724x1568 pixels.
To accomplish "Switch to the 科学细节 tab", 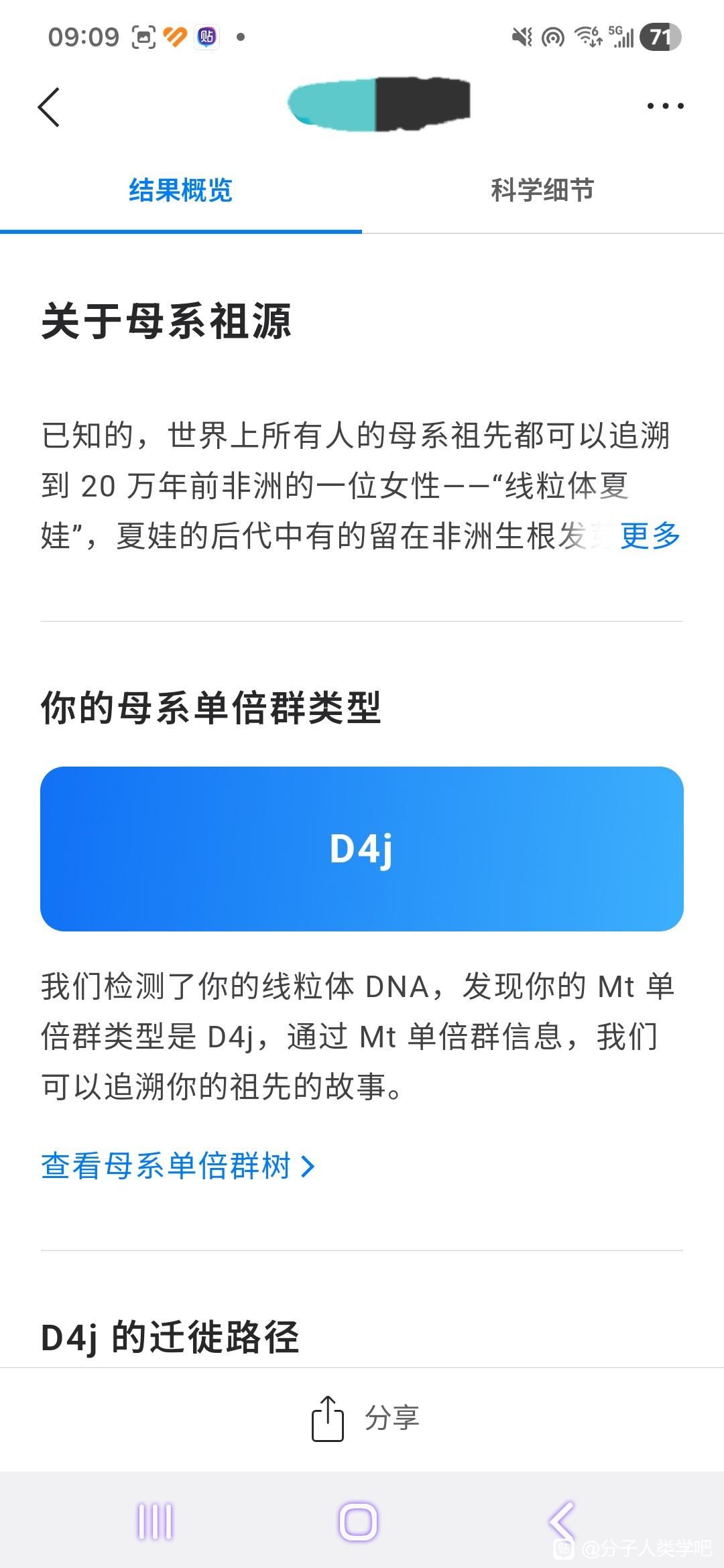I will [542, 190].
